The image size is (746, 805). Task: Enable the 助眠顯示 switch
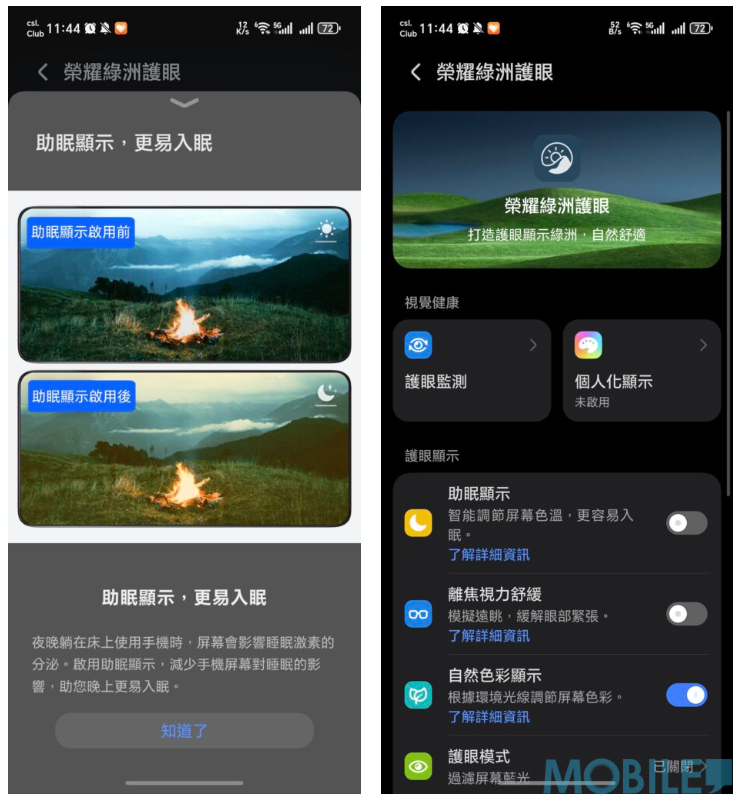(x=686, y=523)
